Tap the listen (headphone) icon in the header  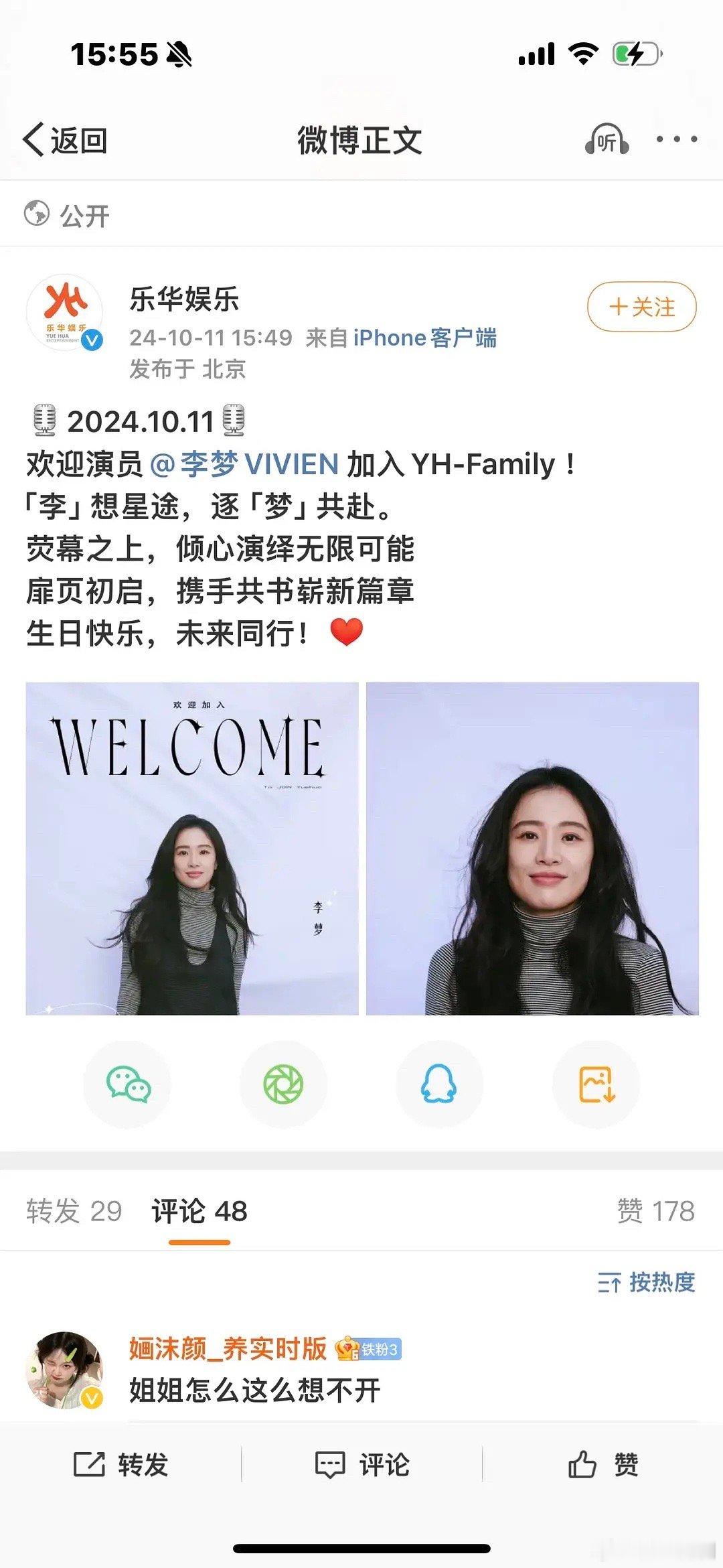point(606,137)
